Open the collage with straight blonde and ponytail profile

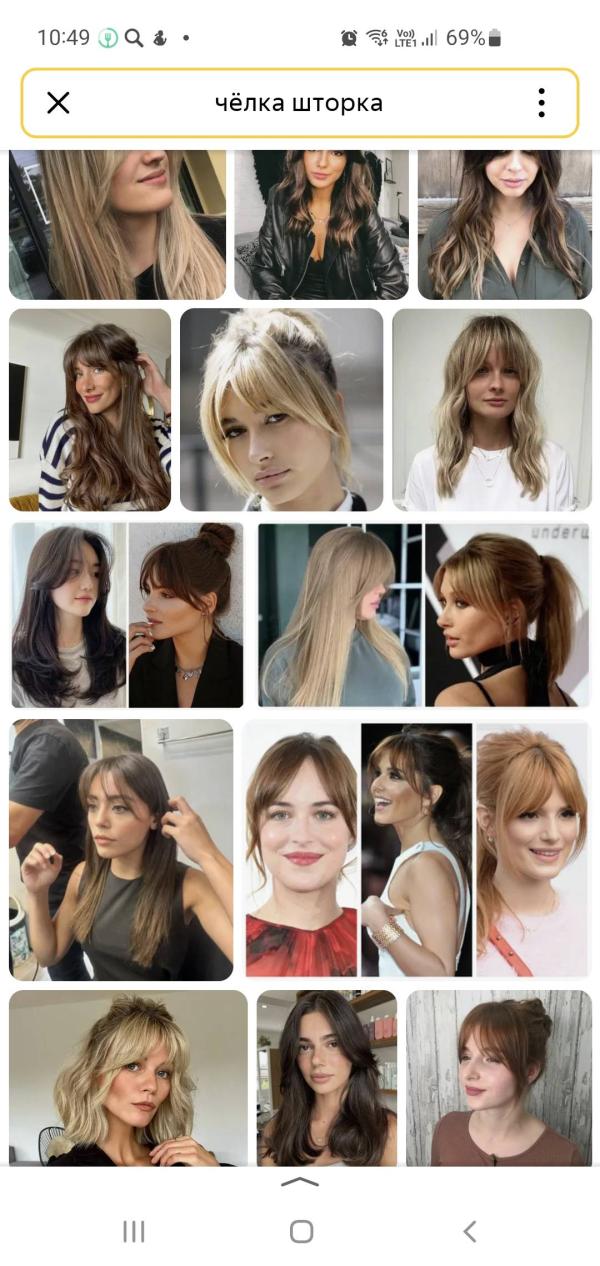pos(423,615)
